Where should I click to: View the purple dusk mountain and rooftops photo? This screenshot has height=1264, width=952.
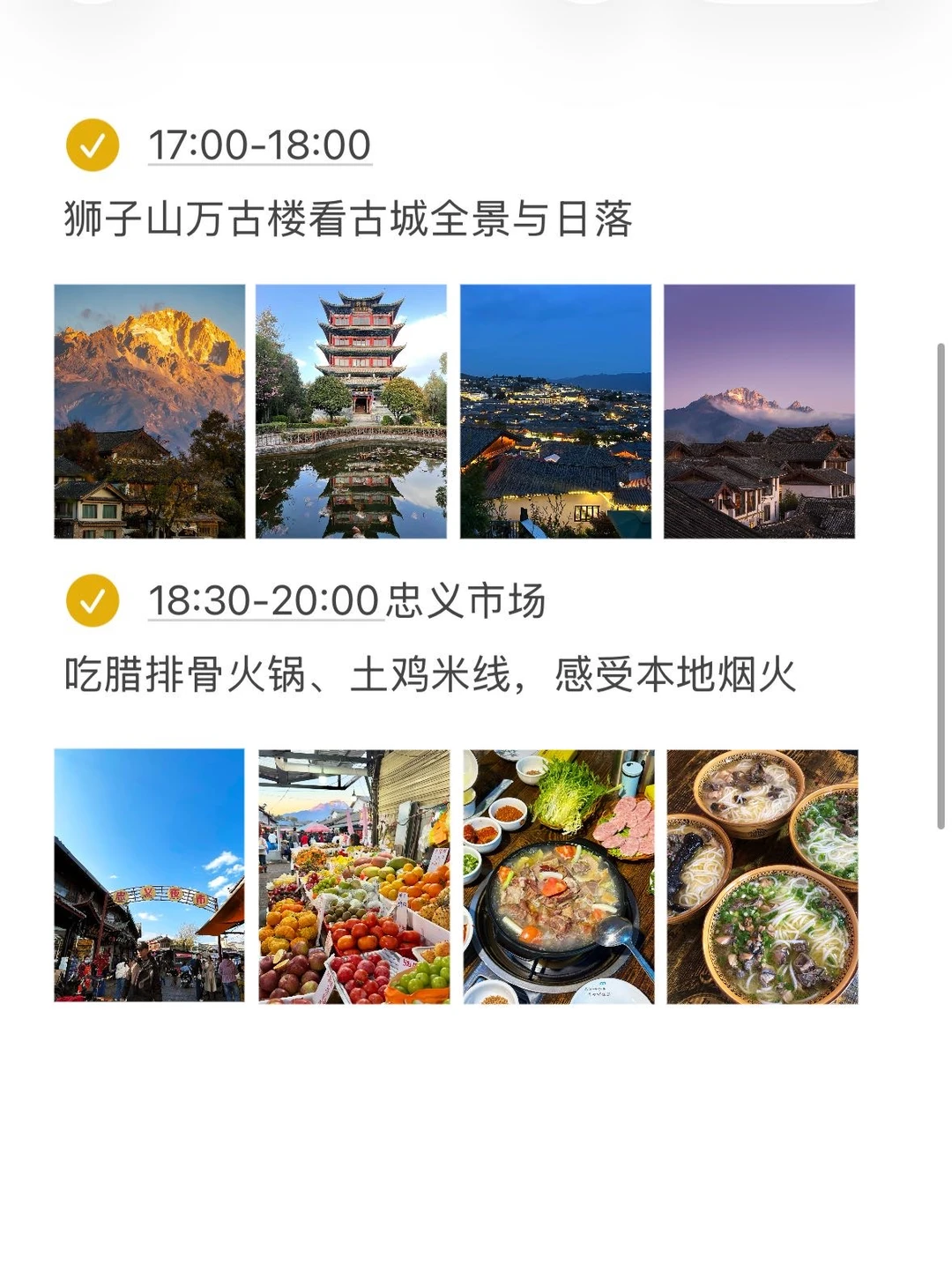point(759,411)
